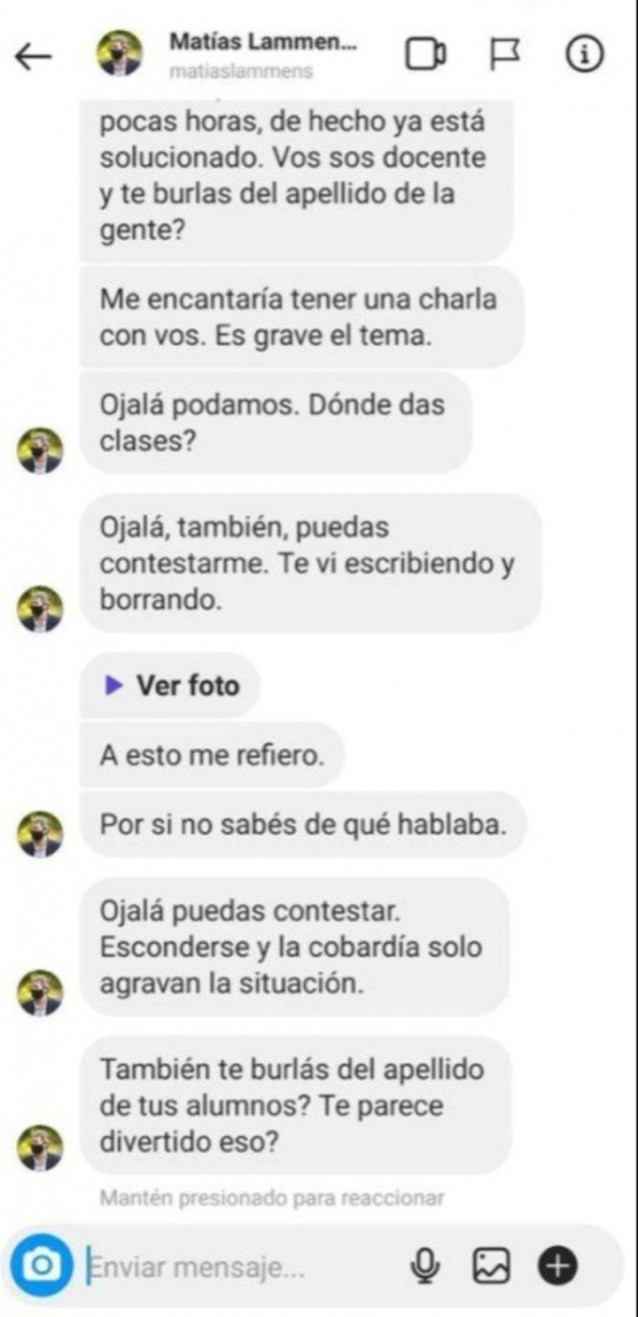Start a video call with Matías Lammens

[425, 56]
